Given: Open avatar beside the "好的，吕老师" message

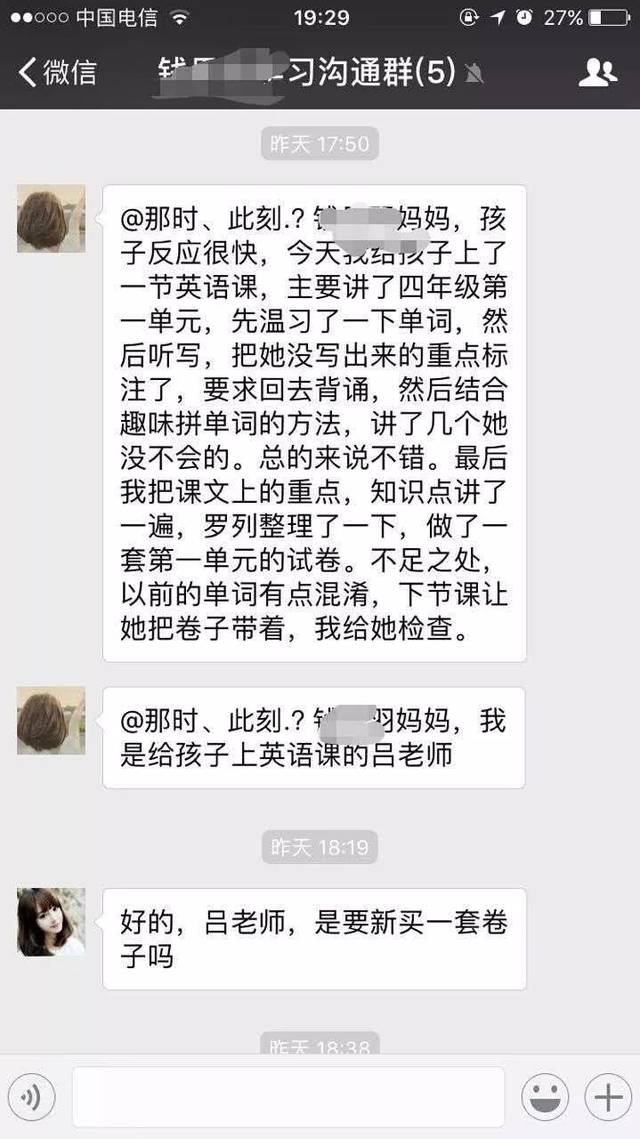Looking at the screenshot, I should click(51, 921).
